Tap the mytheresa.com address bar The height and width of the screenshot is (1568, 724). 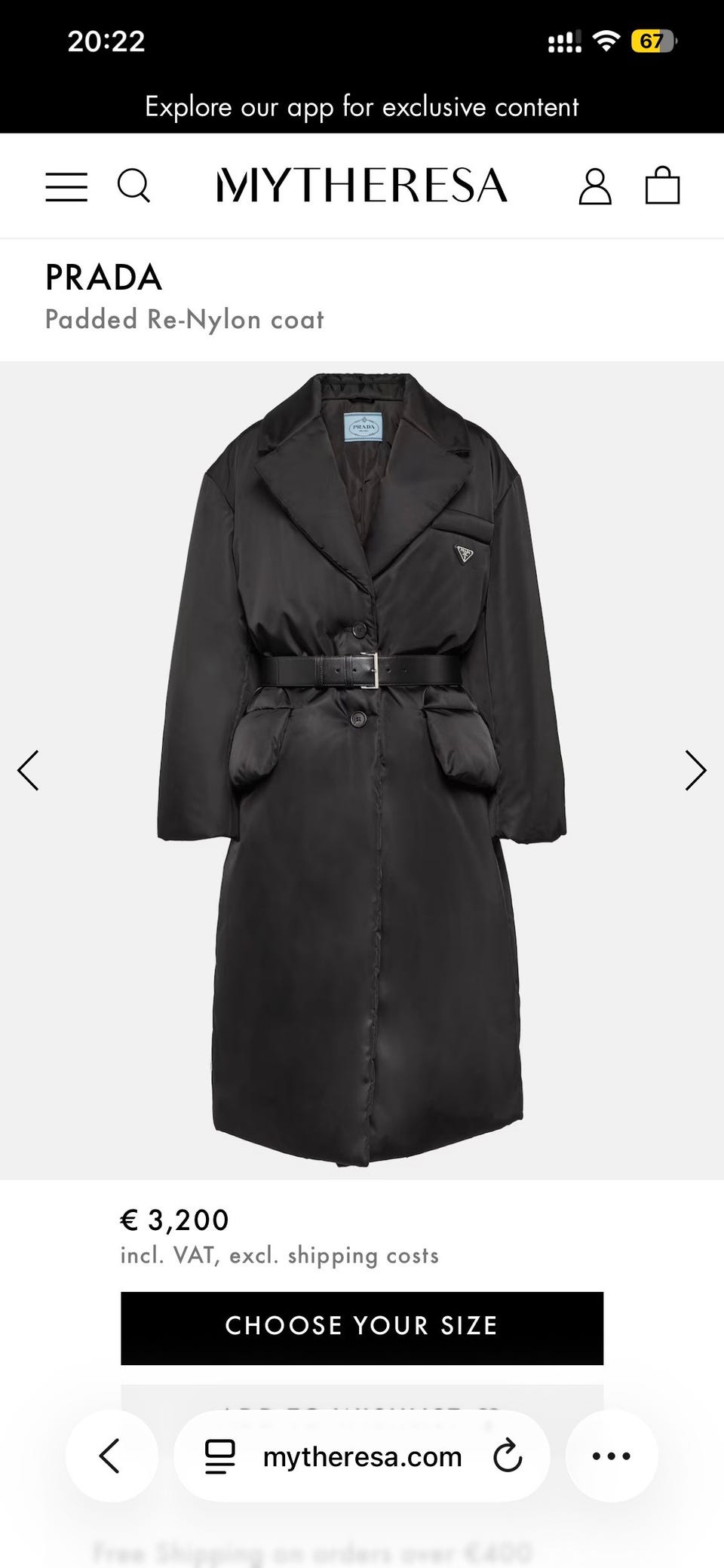tap(362, 1456)
